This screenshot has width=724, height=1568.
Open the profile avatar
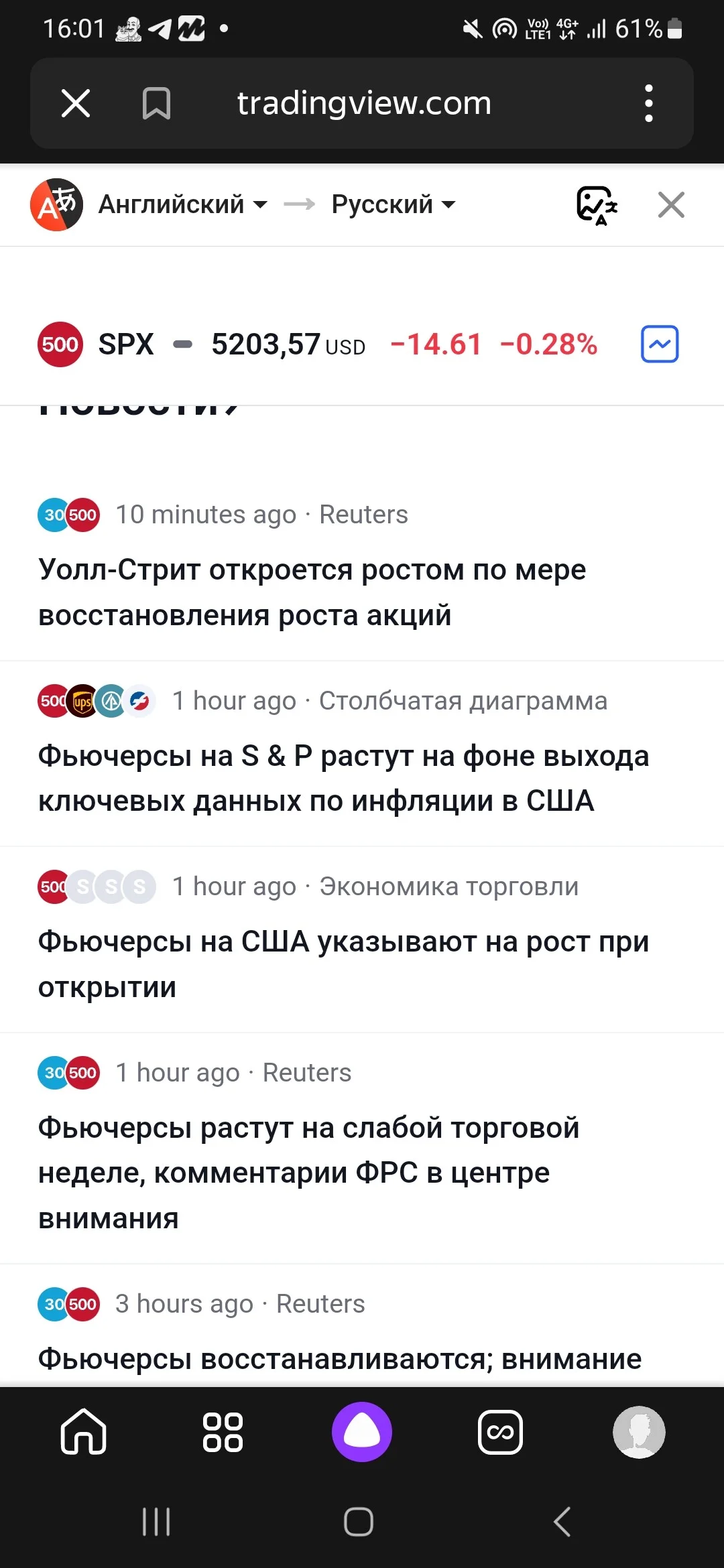point(639,1432)
